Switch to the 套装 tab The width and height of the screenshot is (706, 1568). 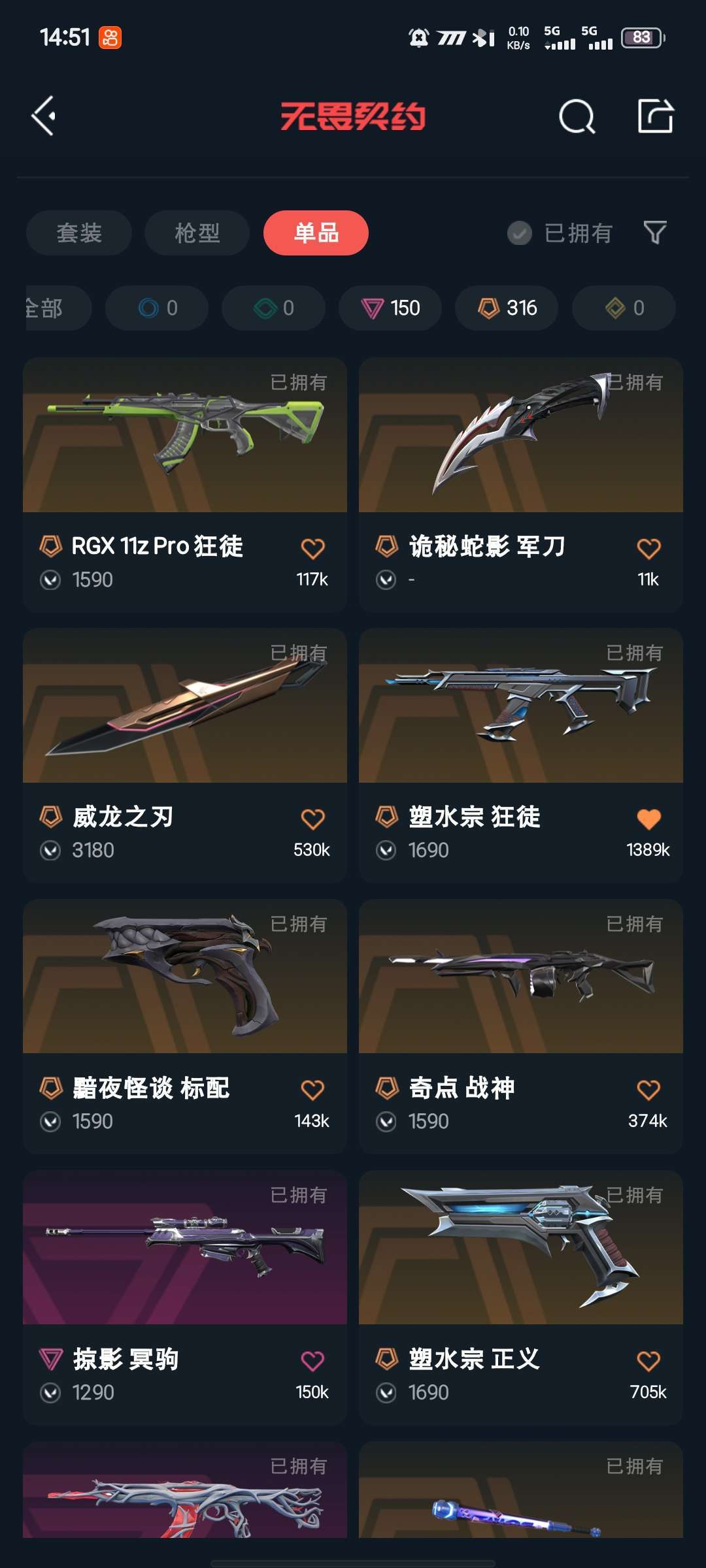point(79,233)
